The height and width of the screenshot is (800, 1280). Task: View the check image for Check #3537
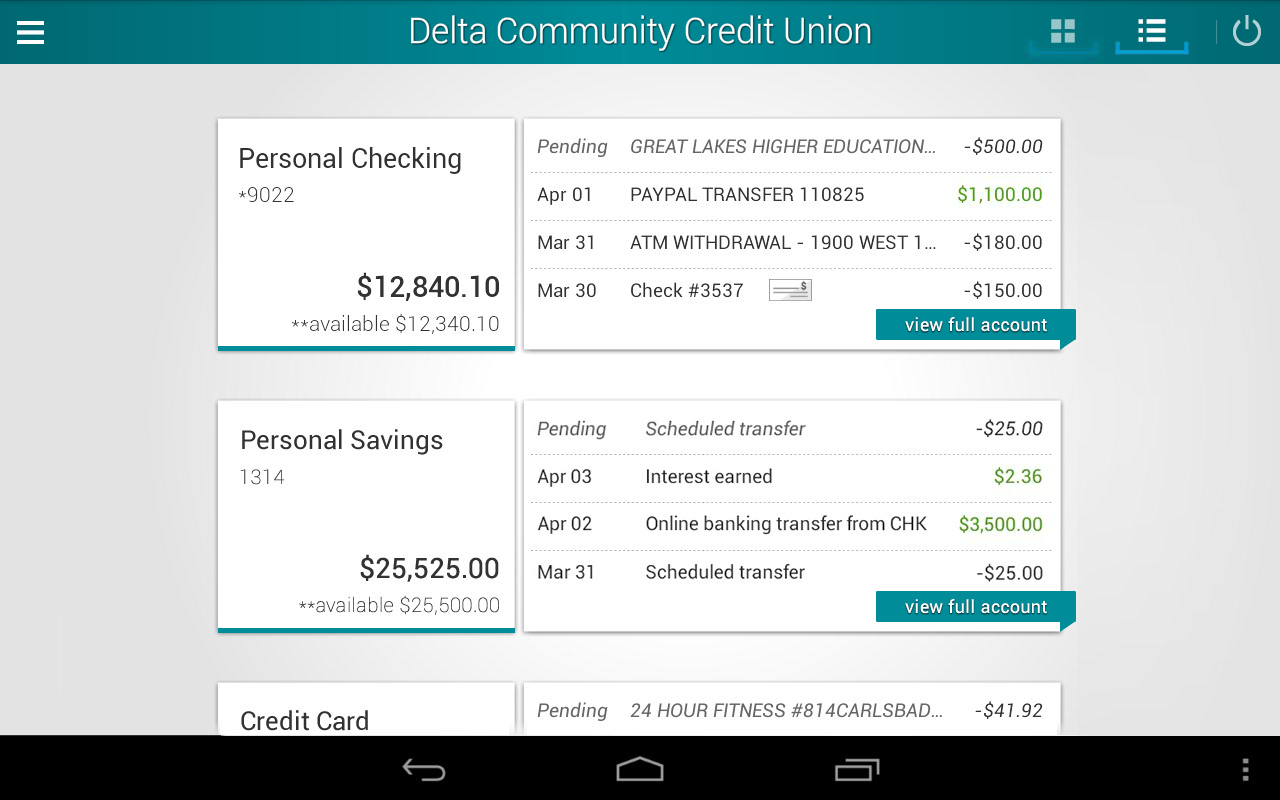(x=790, y=290)
